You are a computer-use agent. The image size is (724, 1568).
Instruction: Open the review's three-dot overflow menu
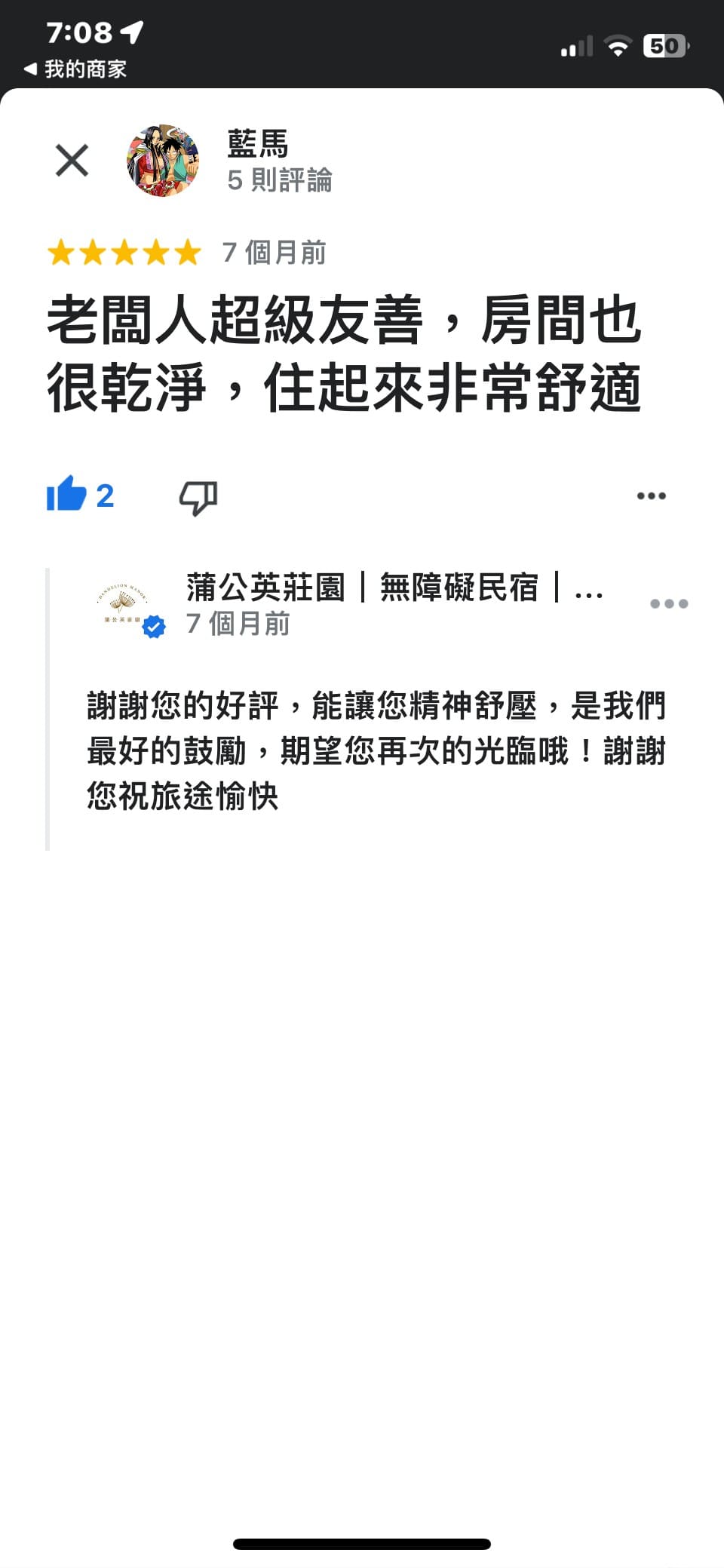pos(652,496)
